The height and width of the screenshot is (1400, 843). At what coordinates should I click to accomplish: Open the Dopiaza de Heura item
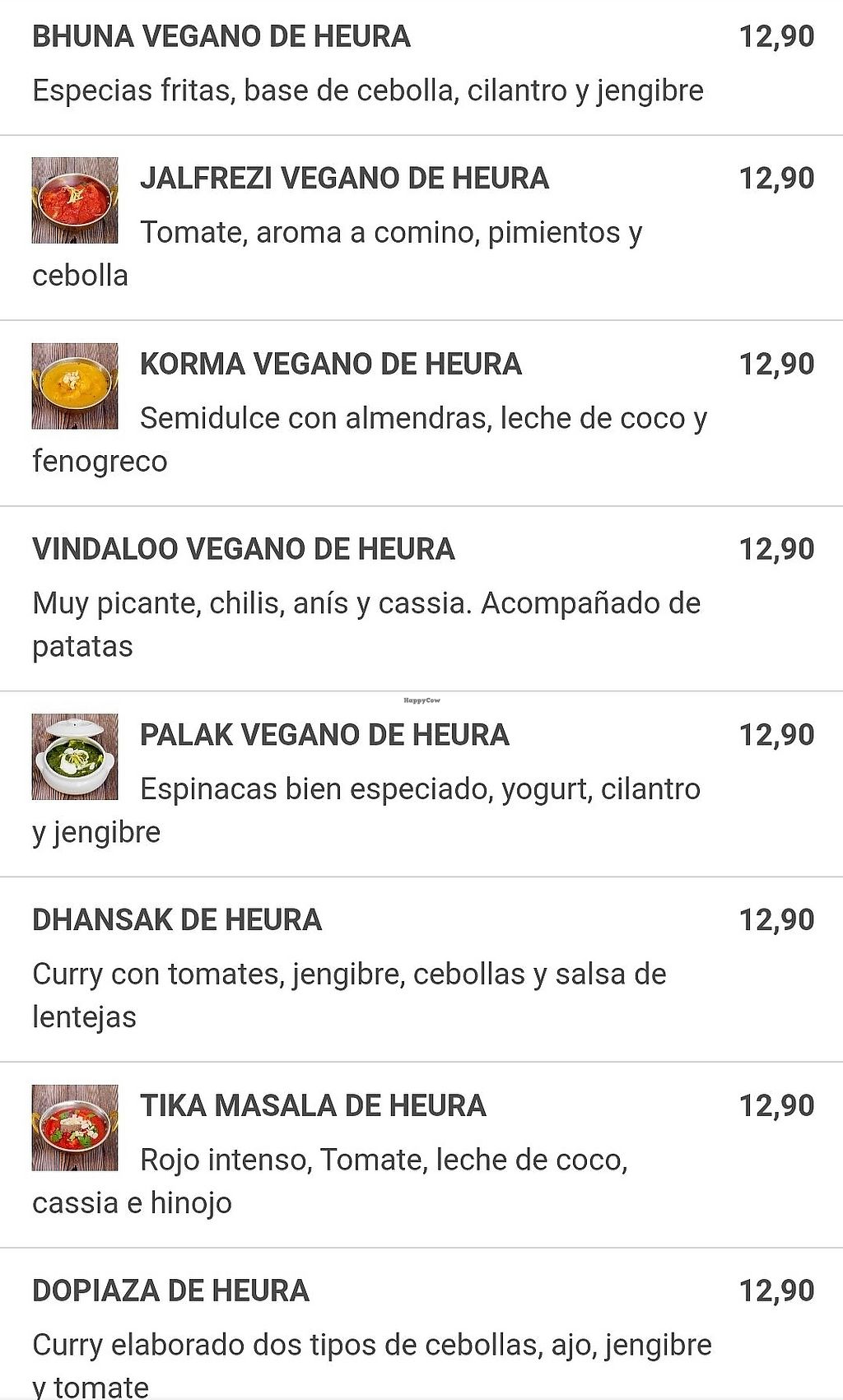(171, 1291)
